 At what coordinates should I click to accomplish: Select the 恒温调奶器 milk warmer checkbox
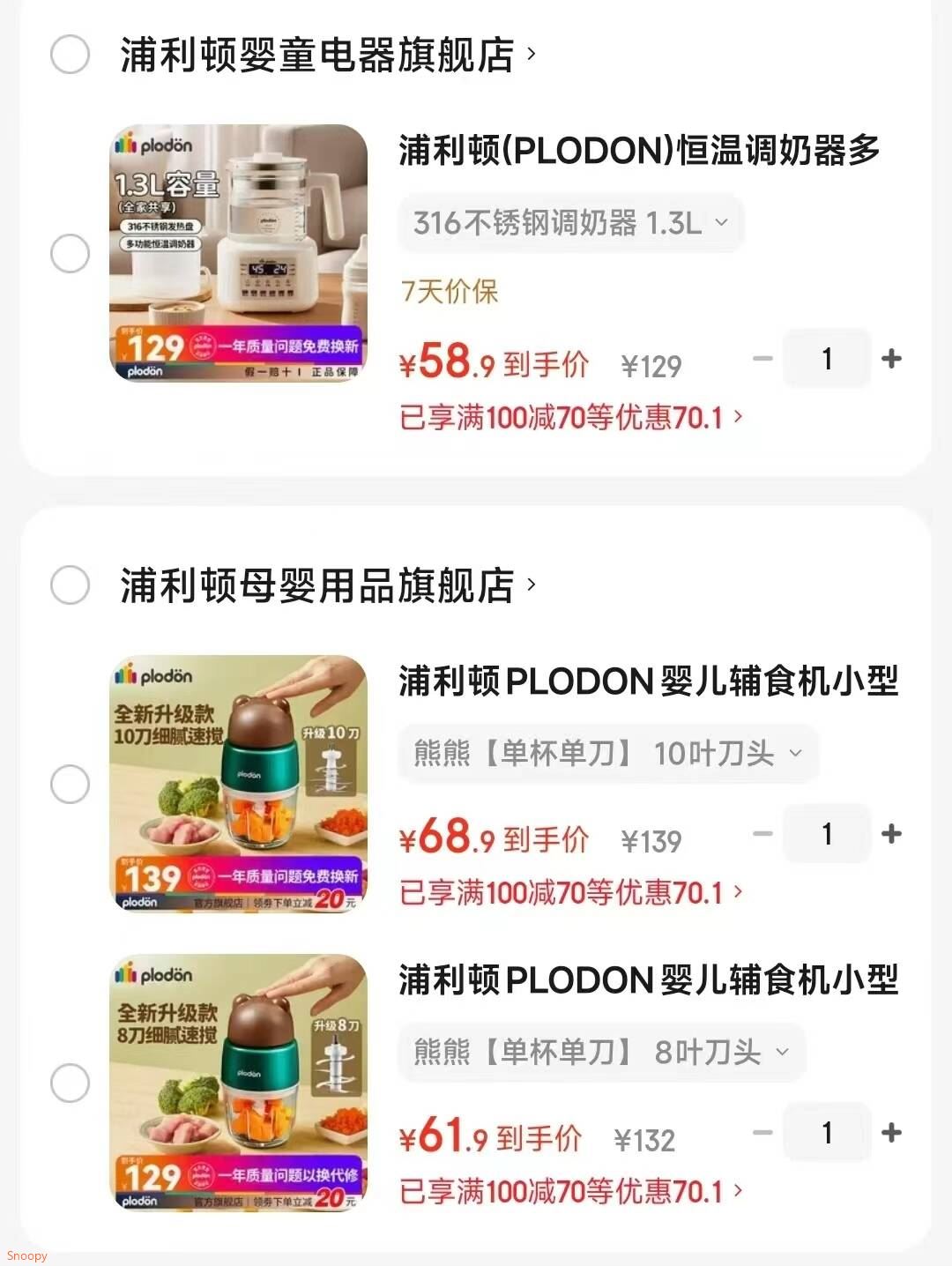coord(69,255)
